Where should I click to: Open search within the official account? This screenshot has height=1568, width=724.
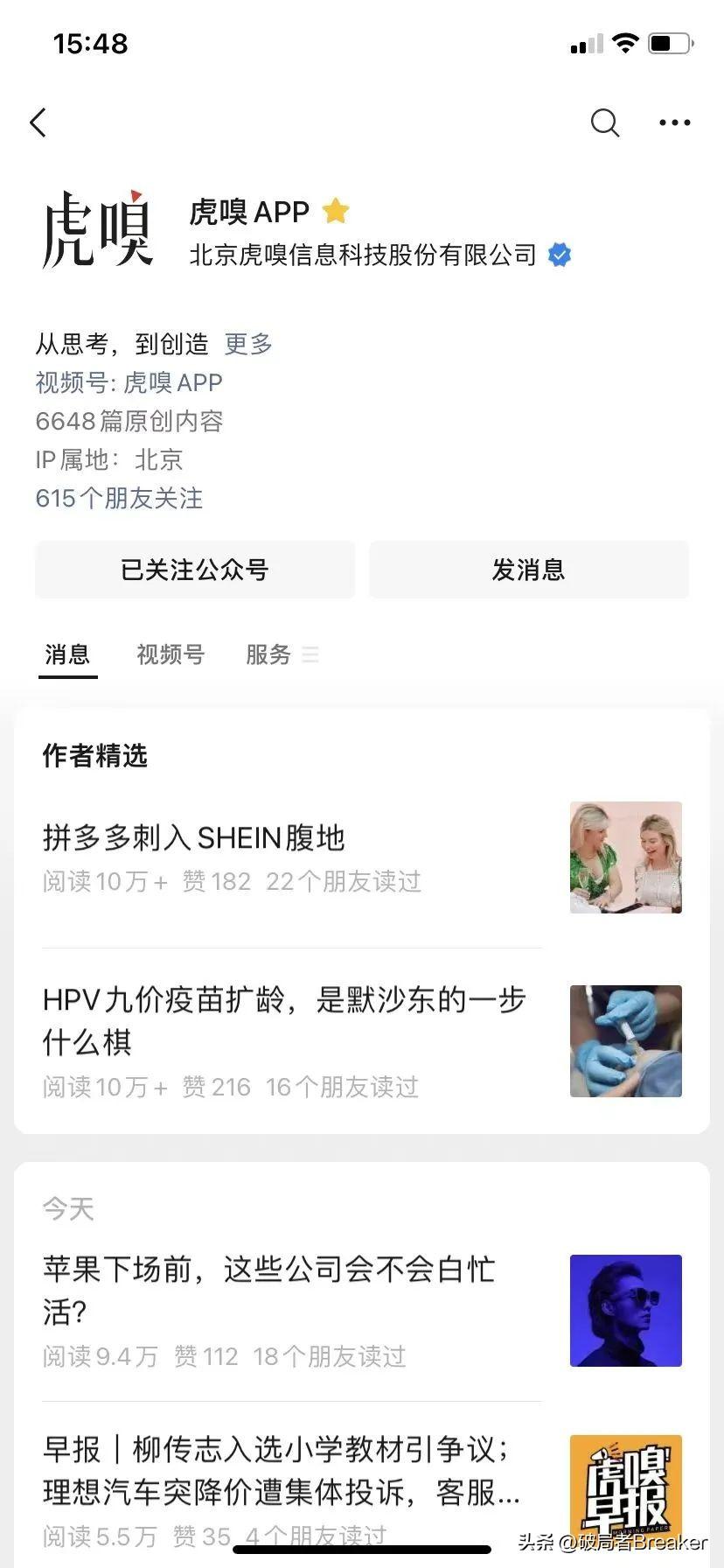(604, 122)
